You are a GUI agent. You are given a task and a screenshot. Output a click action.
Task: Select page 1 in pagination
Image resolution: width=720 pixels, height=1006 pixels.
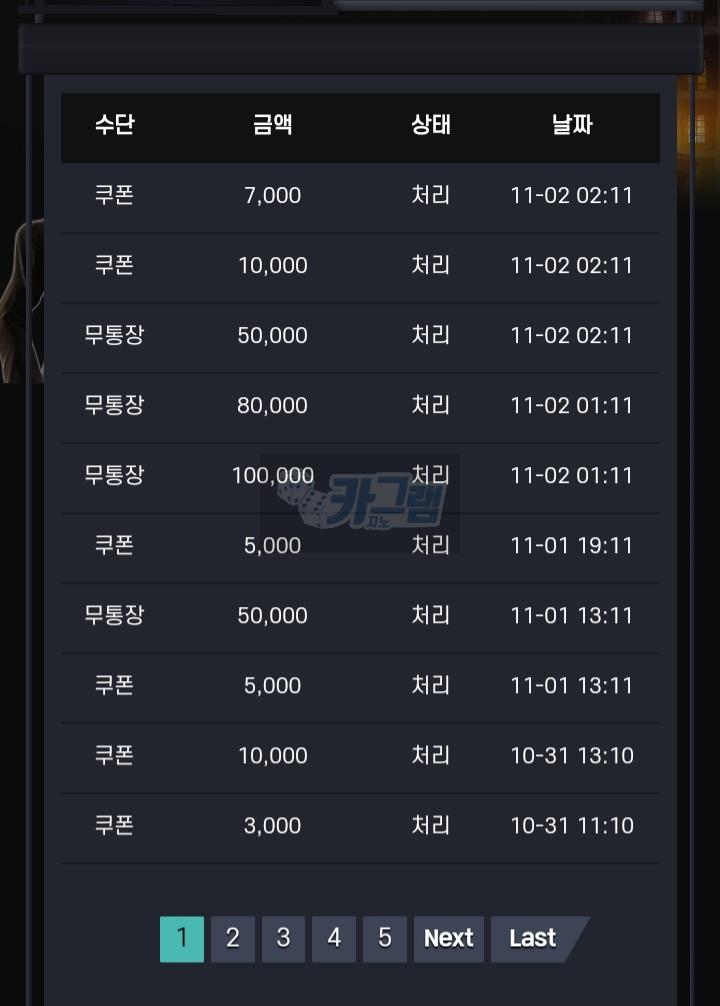click(181, 938)
